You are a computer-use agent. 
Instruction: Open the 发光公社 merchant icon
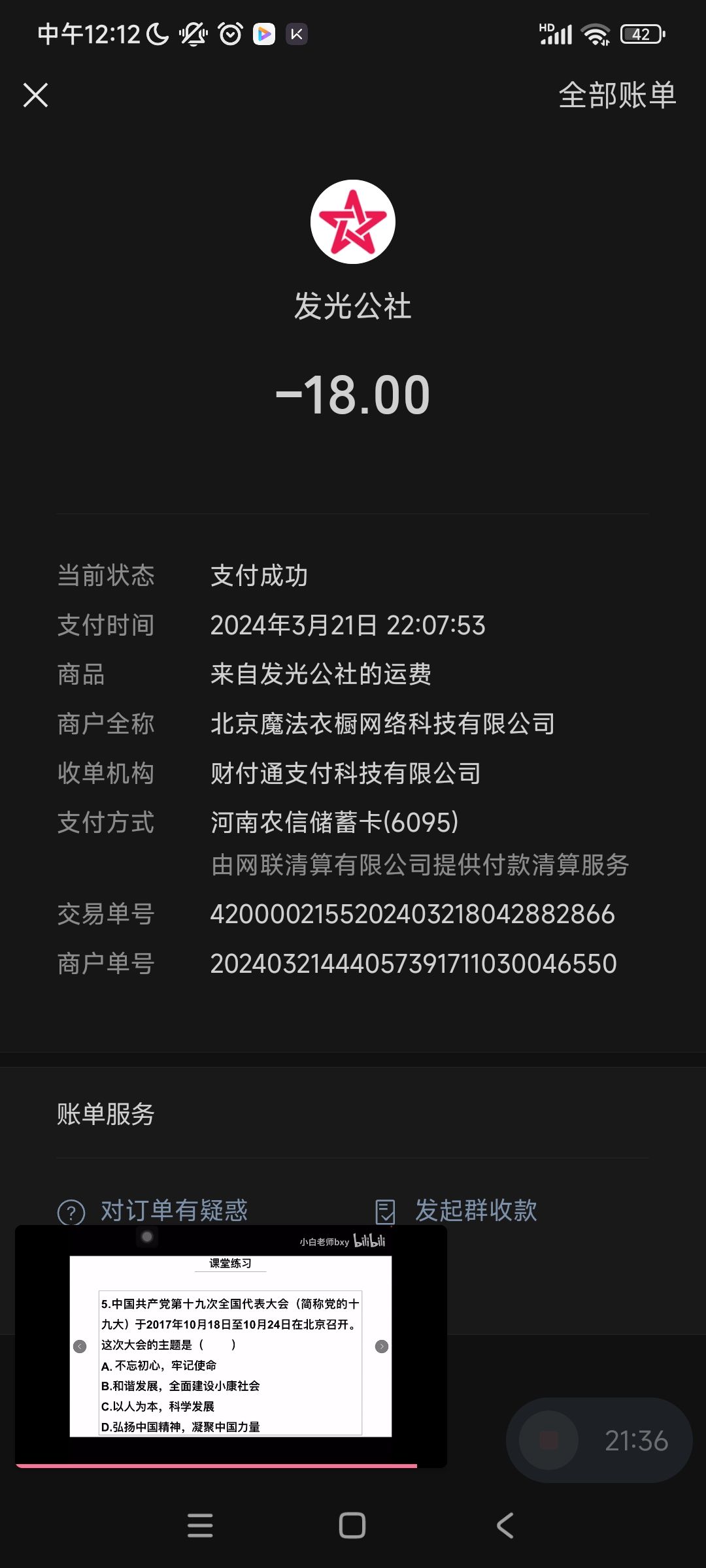point(353,222)
